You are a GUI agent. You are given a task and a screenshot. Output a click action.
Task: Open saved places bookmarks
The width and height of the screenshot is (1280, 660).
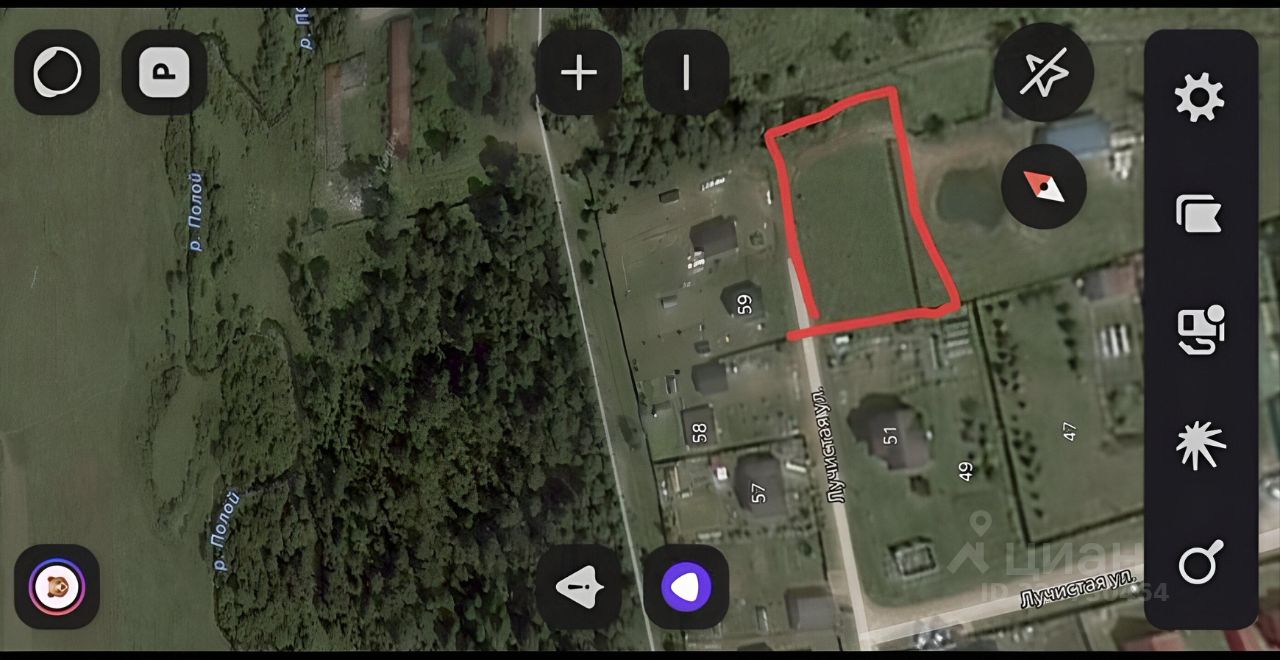tap(1200, 213)
